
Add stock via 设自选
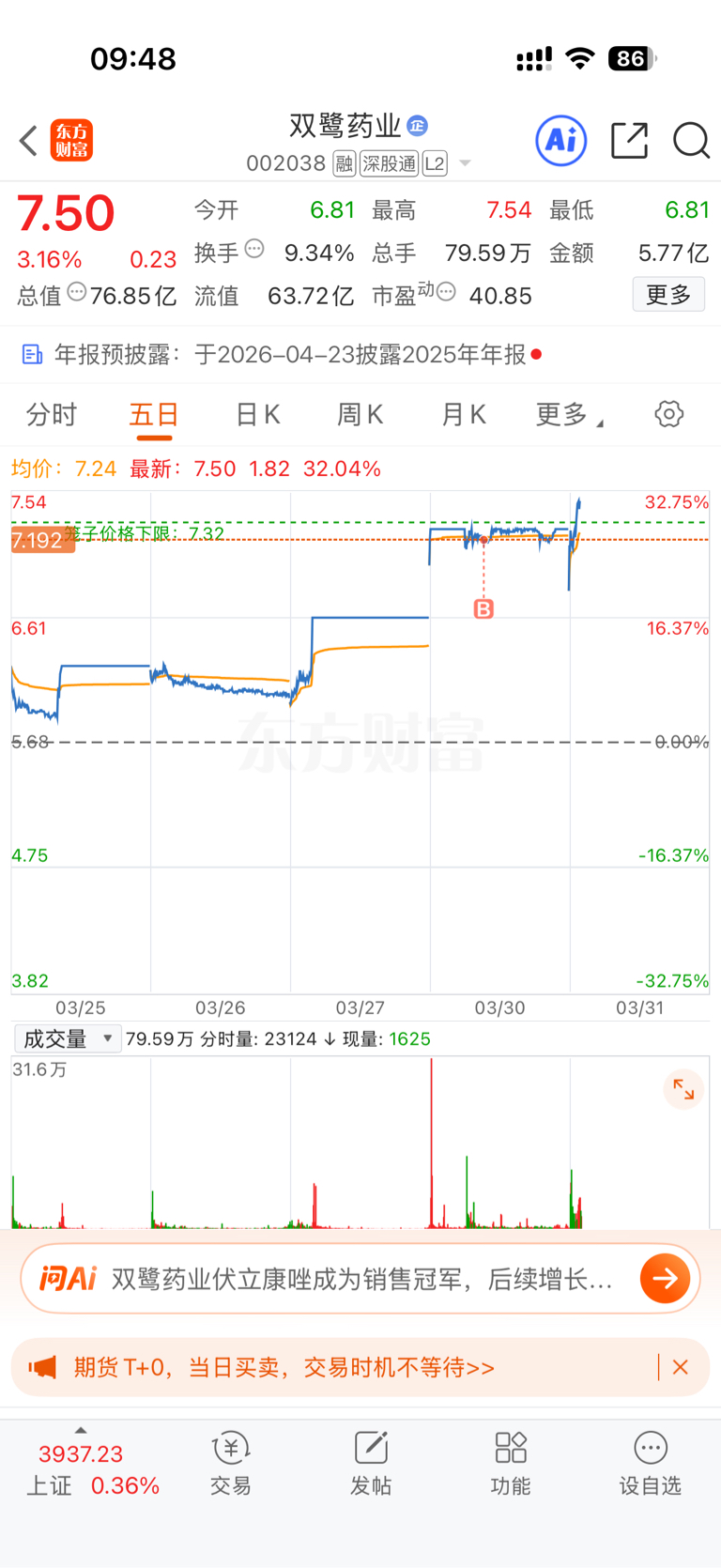point(650,1464)
